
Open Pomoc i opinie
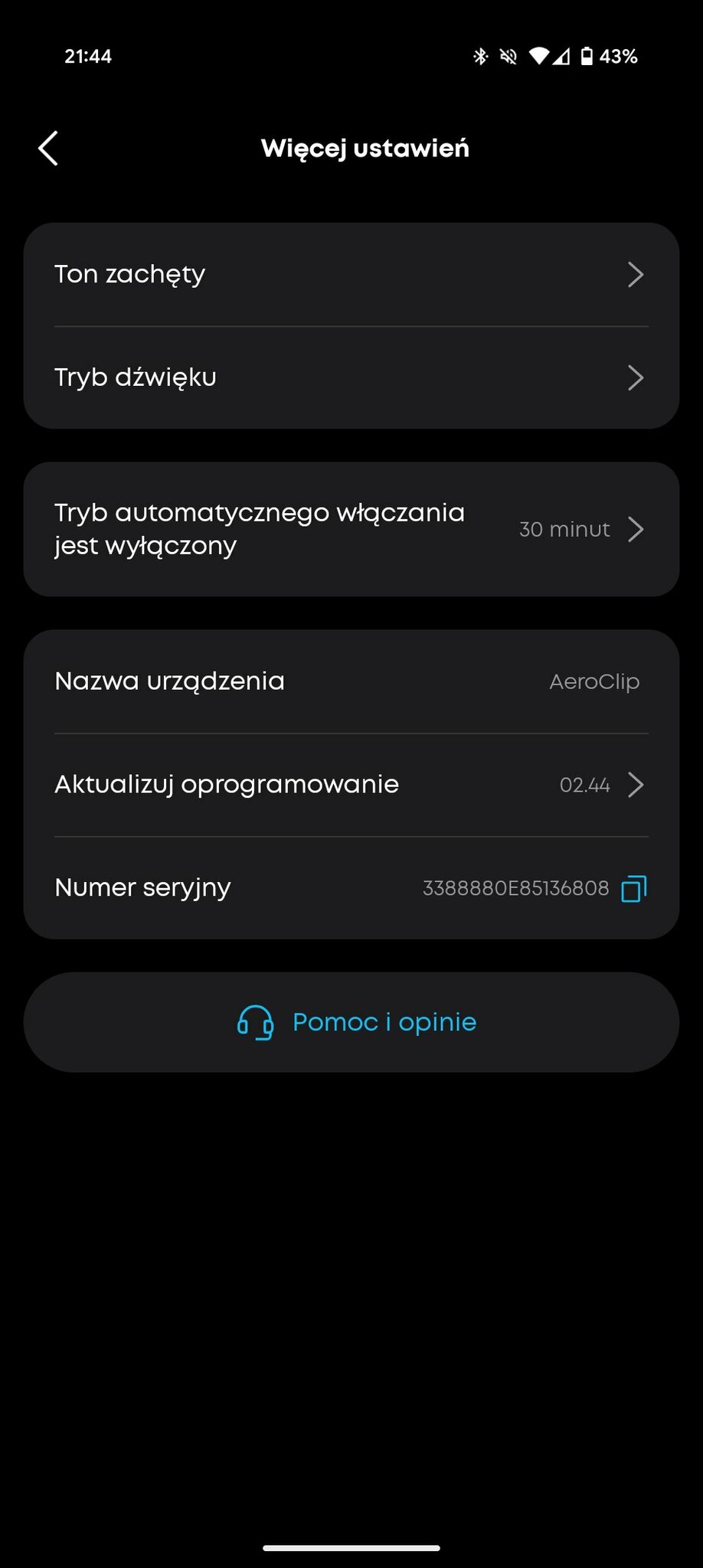coord(351,1022)
